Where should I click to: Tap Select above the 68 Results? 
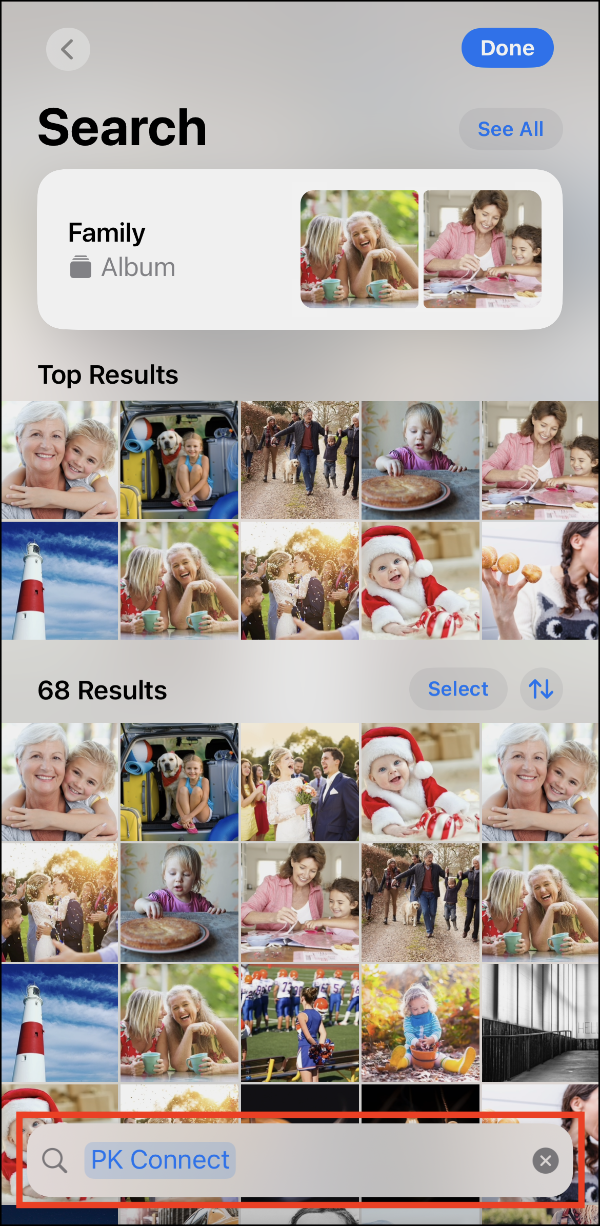tap(458, 689)
